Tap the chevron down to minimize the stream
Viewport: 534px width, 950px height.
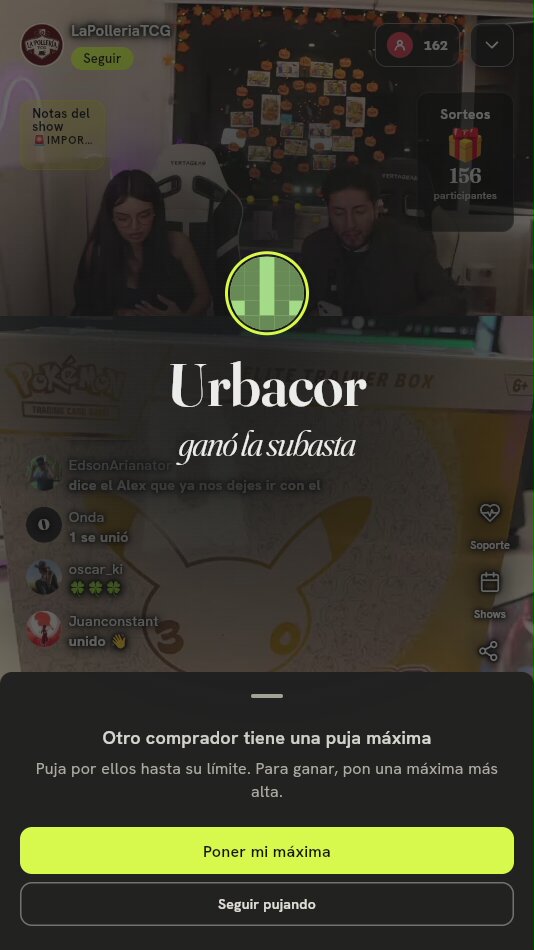[492, 45]
